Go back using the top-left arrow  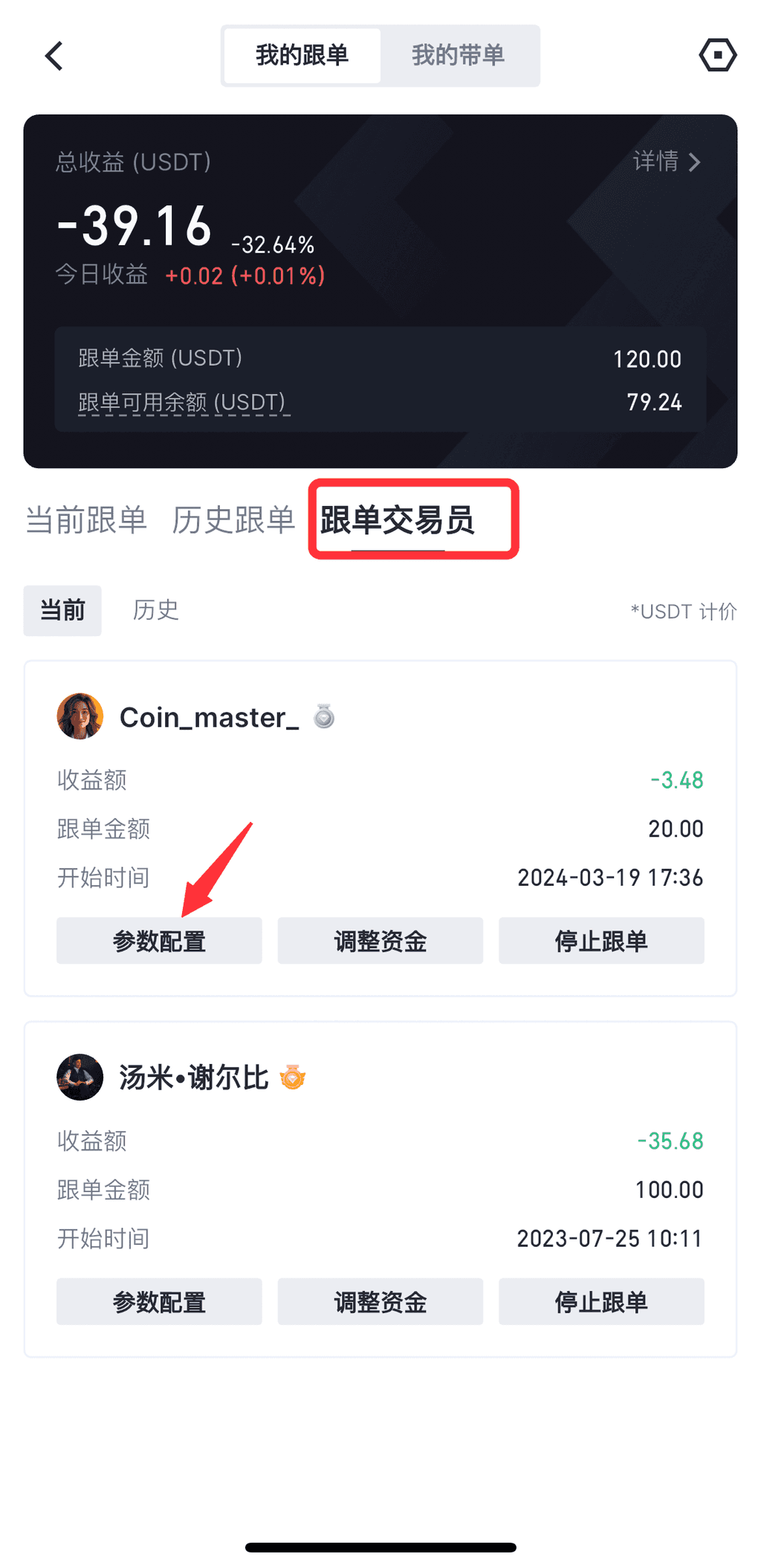(x=54, y=56)
